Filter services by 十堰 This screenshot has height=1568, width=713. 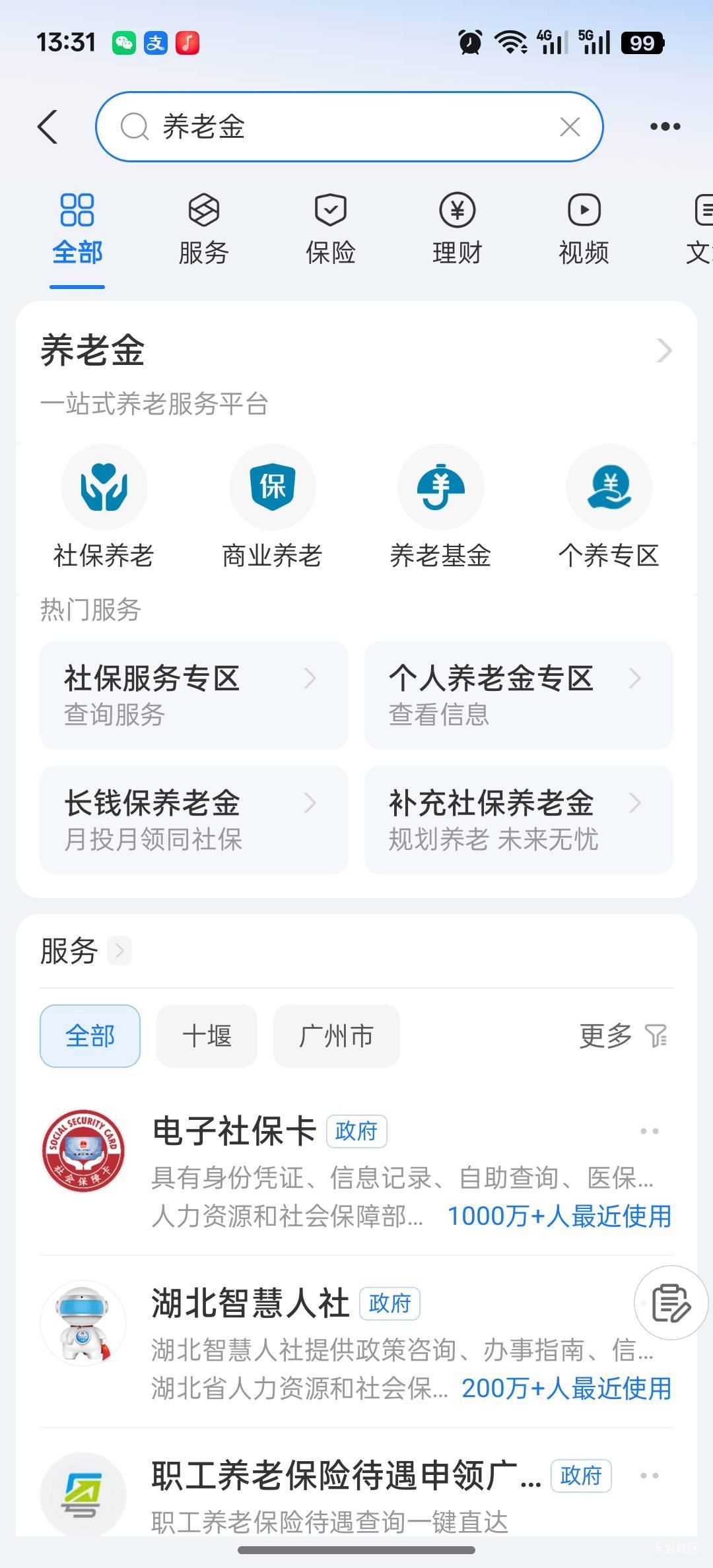[207, 1035]
